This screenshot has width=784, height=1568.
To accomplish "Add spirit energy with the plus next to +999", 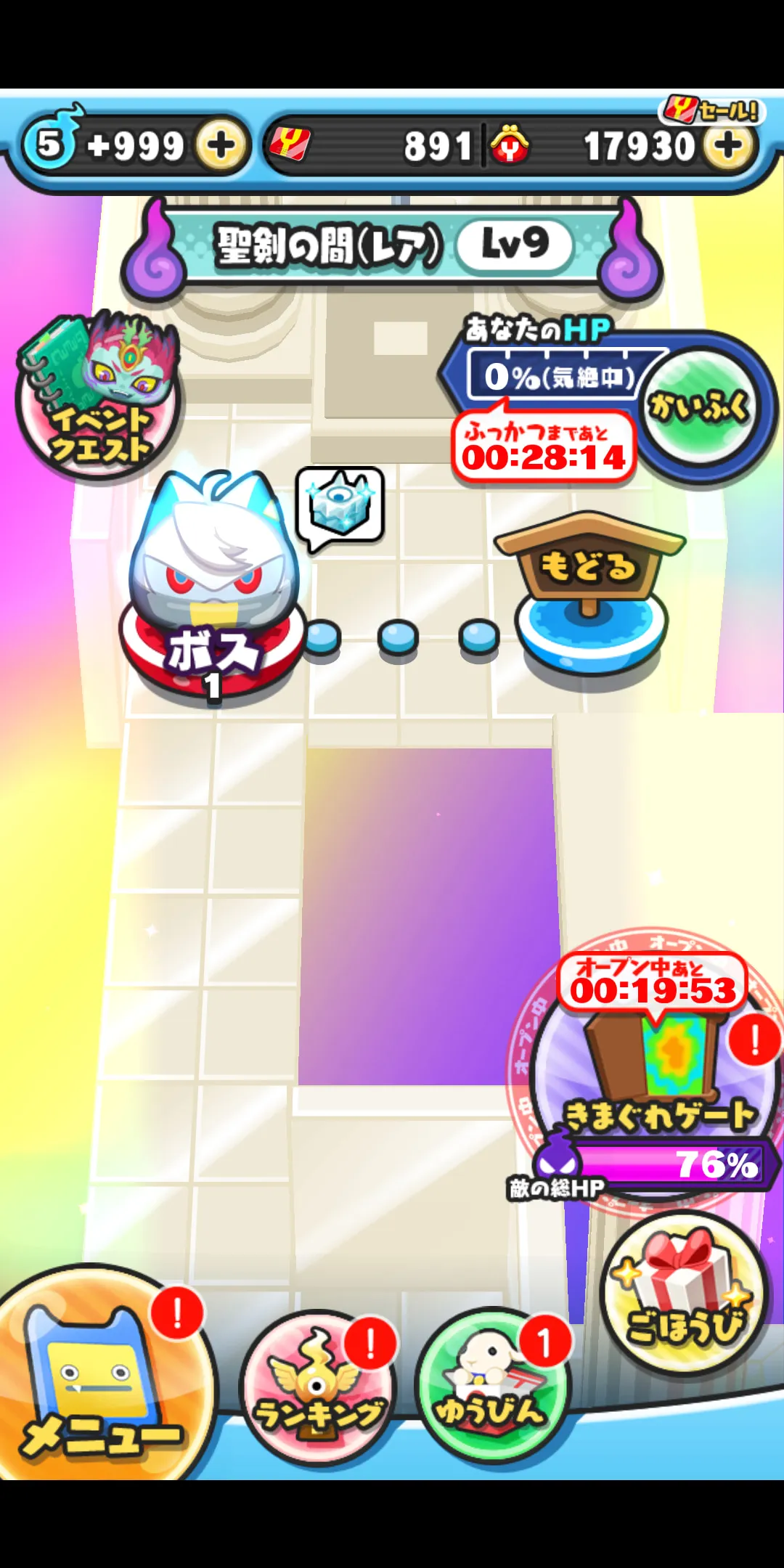I will (x=221, y=146).
